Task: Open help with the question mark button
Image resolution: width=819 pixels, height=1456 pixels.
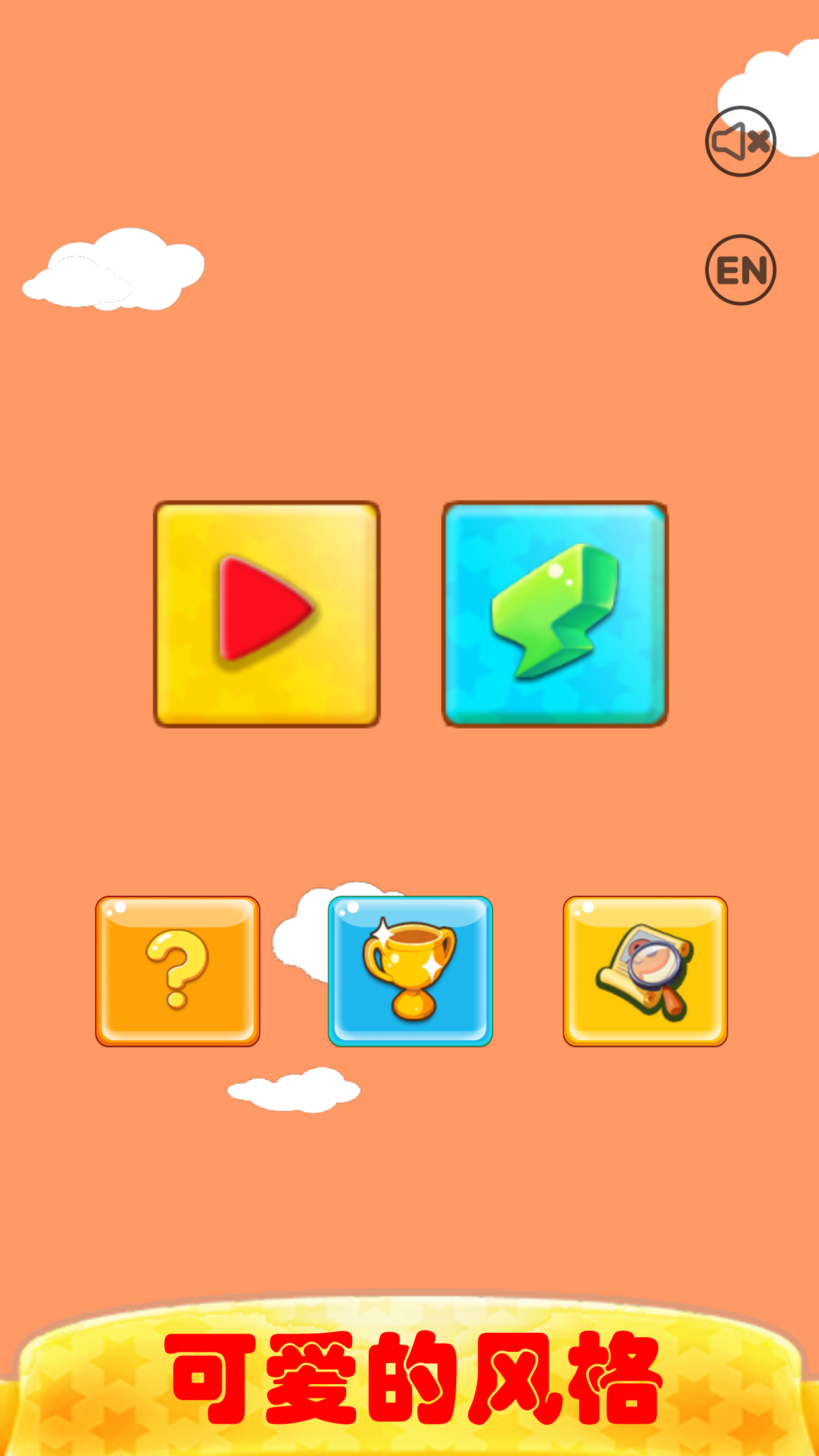Action: pos(177,971)
